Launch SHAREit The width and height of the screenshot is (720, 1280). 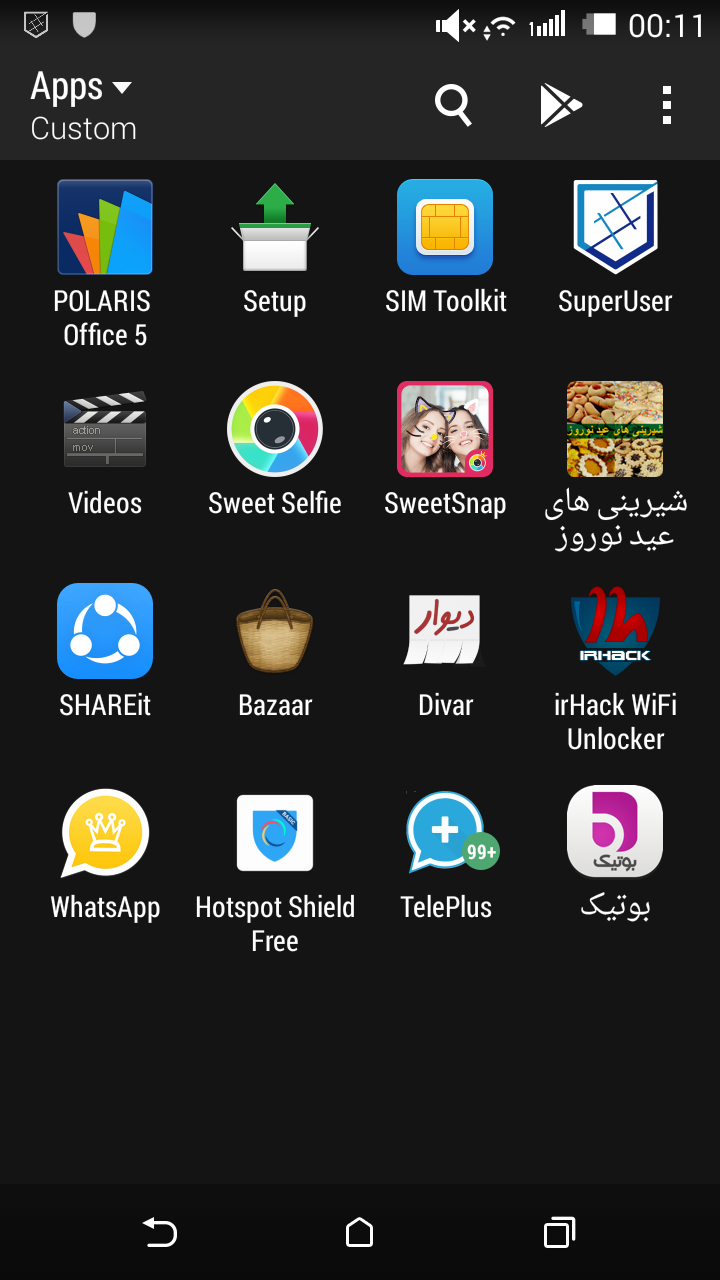[x=105, y=631]
